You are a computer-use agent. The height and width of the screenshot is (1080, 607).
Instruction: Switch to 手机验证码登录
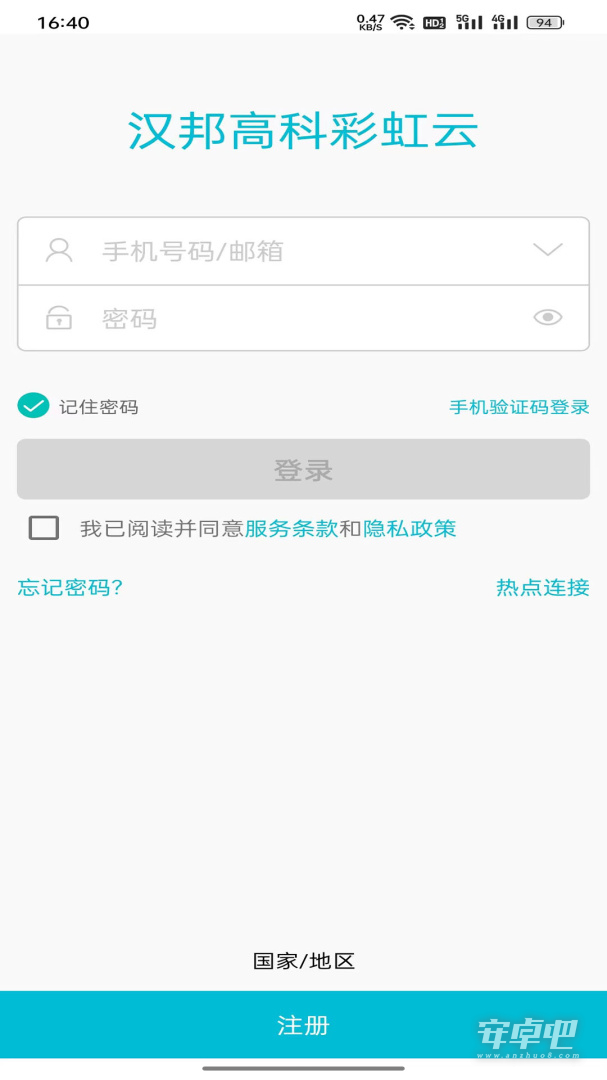519,407
